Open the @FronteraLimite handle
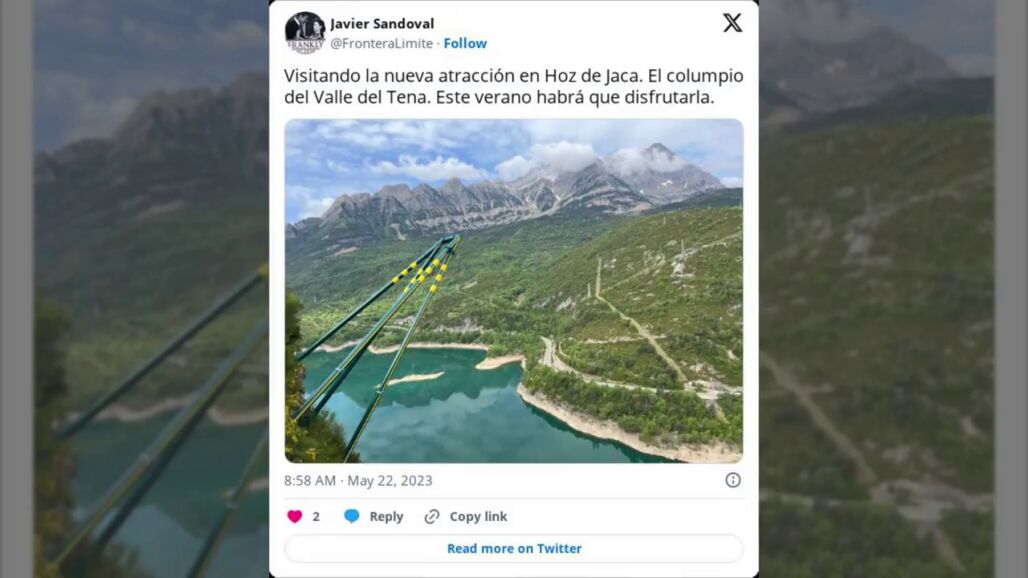This screenshot has width=1028, height=578. (381, 43)
